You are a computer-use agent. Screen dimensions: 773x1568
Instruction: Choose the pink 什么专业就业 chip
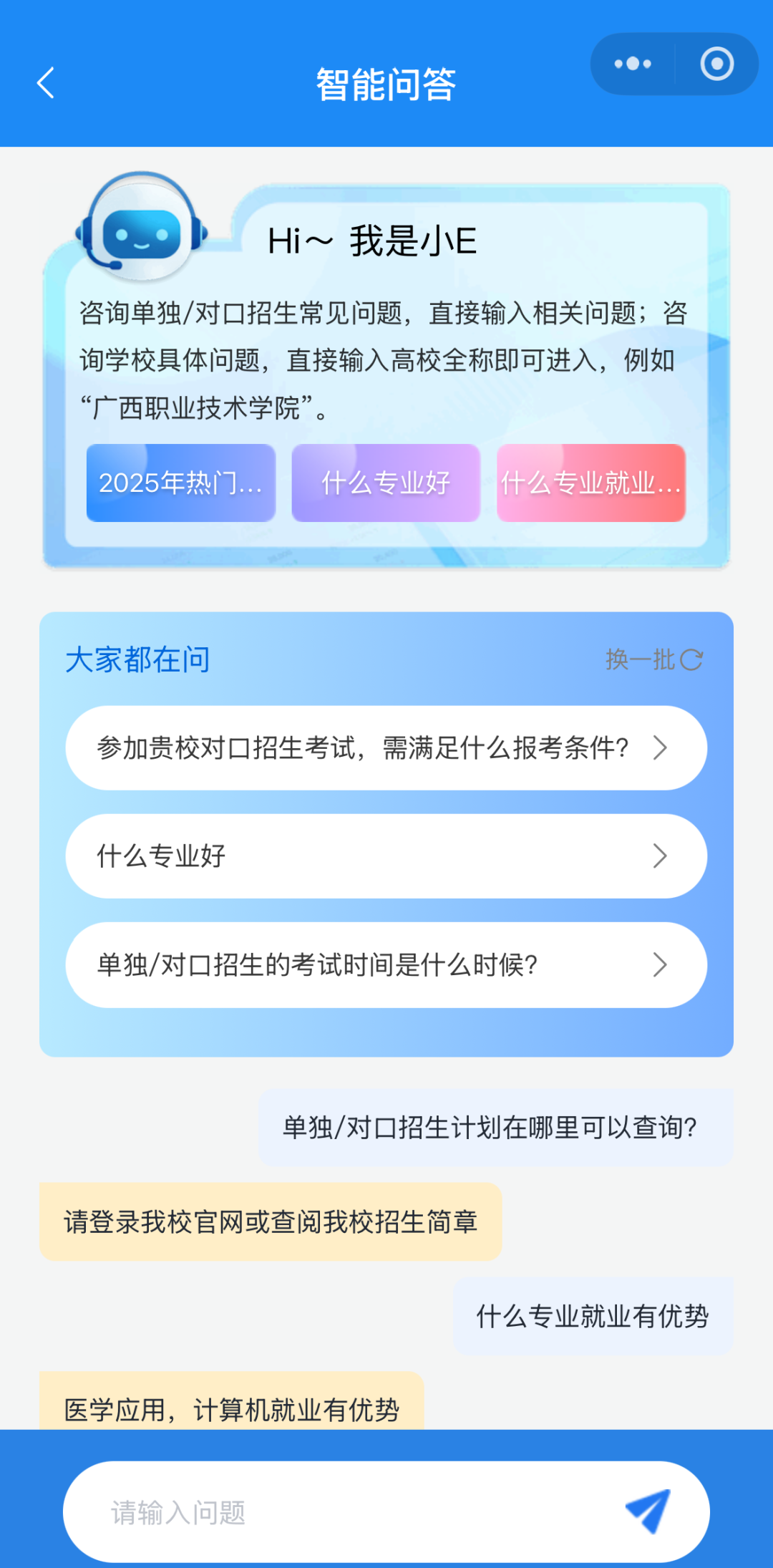point(591,483)
